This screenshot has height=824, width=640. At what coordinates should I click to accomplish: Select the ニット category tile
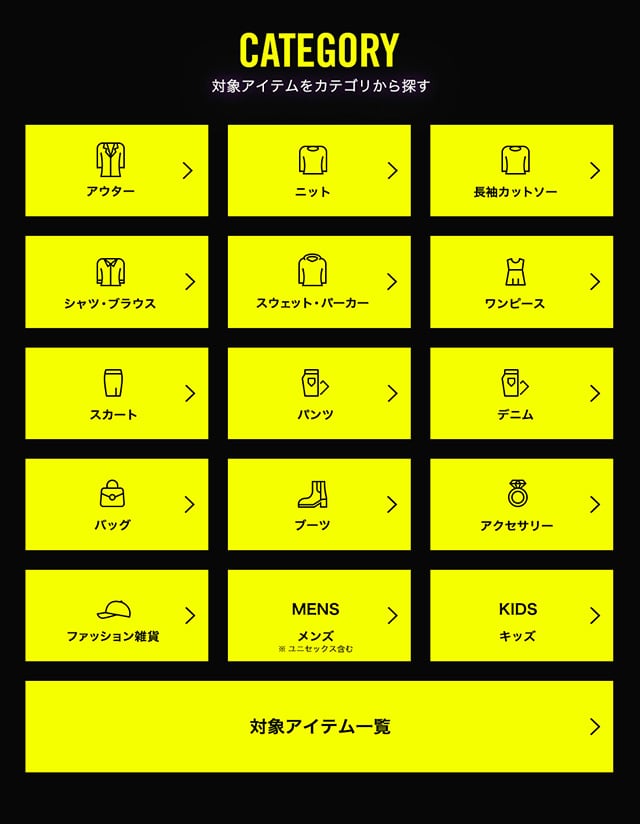(319, 170)
